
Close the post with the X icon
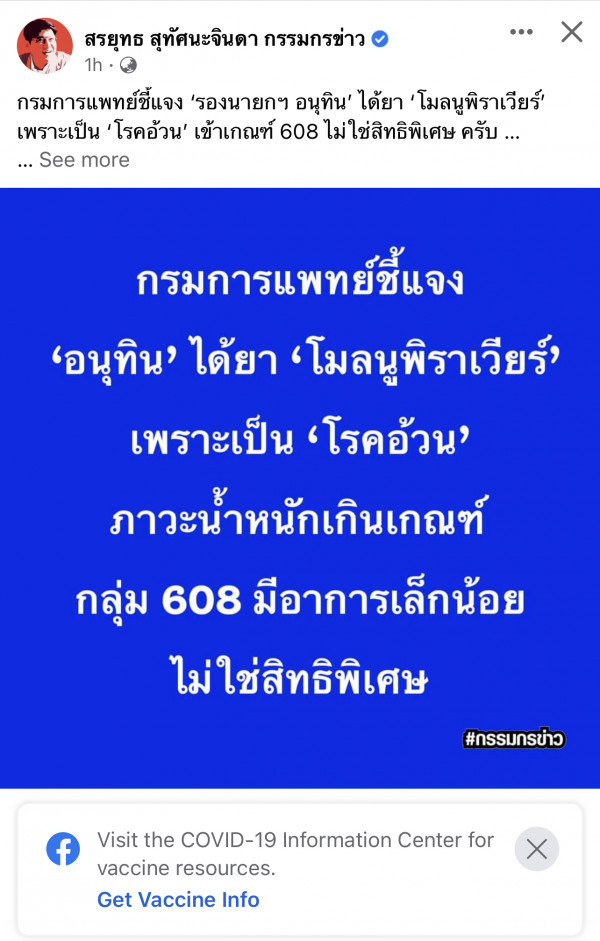pyautogui.click(x=571, y=32)
